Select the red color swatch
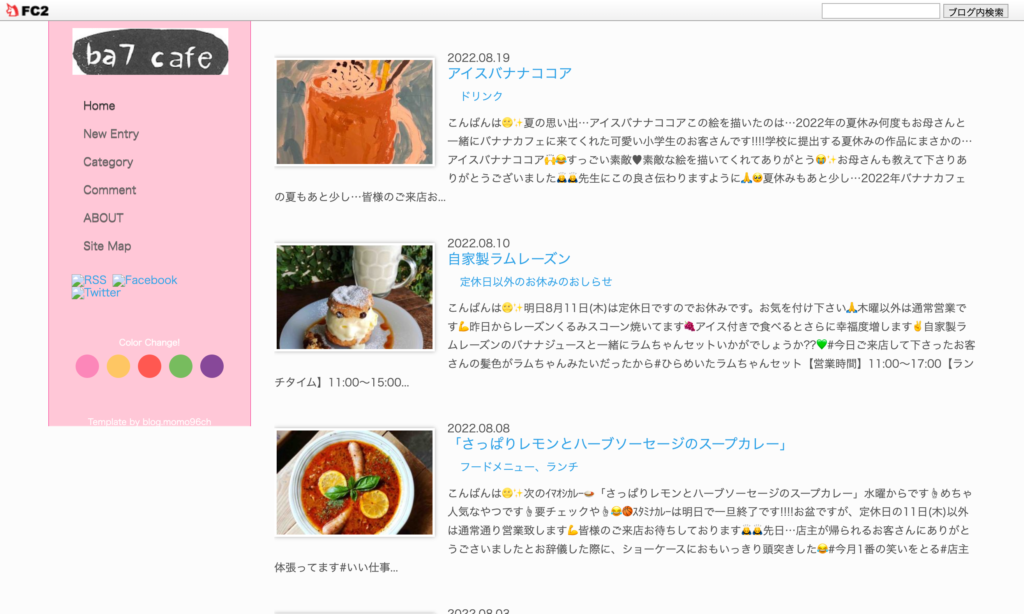 tap(149, 366)
